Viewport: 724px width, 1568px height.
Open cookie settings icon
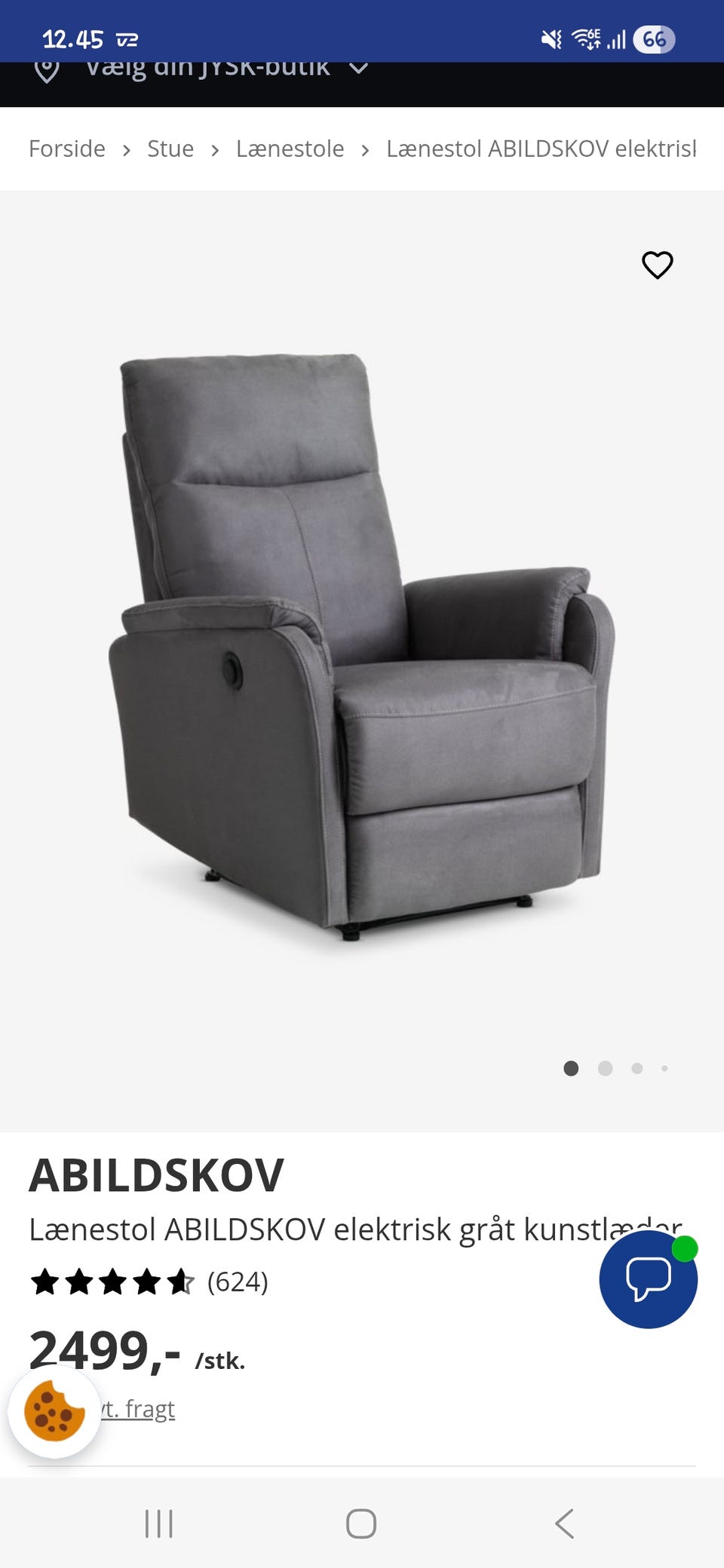[x=54, y=1411]
